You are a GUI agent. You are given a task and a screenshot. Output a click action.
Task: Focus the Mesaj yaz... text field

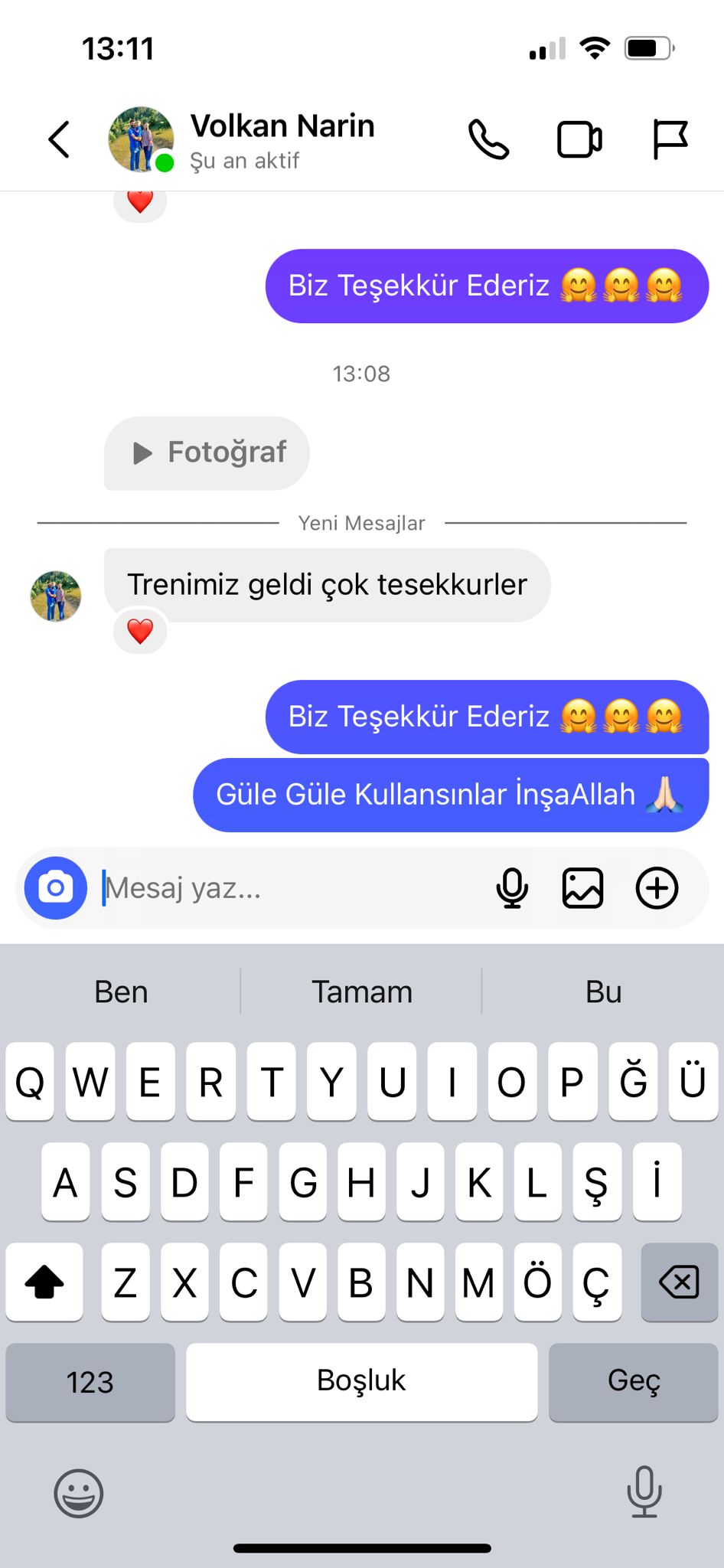(x=291, y=888)
